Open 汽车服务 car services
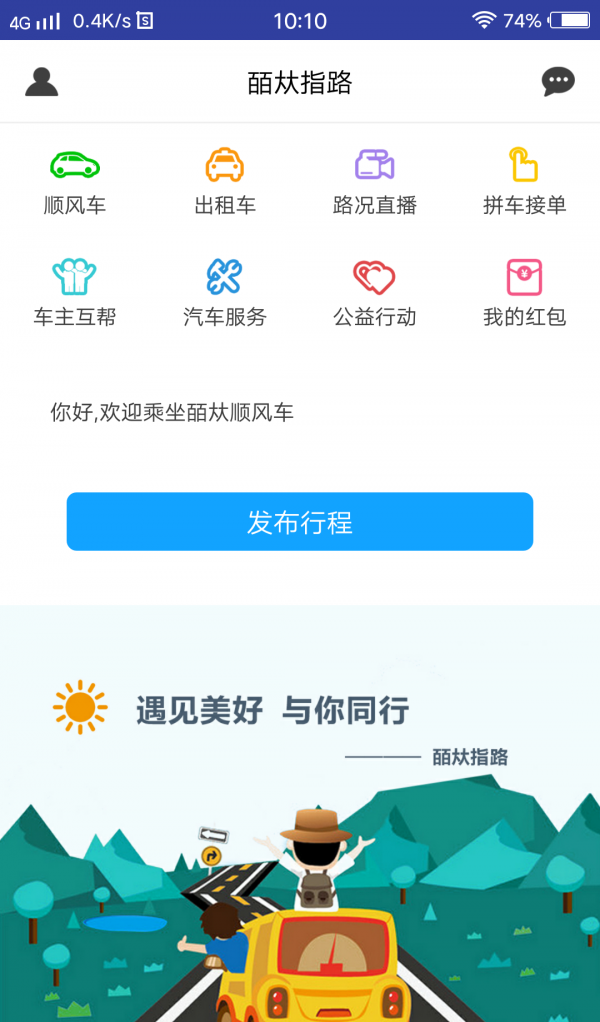The height and width of the screenshot is (1022, 600). tap(225, 293)
